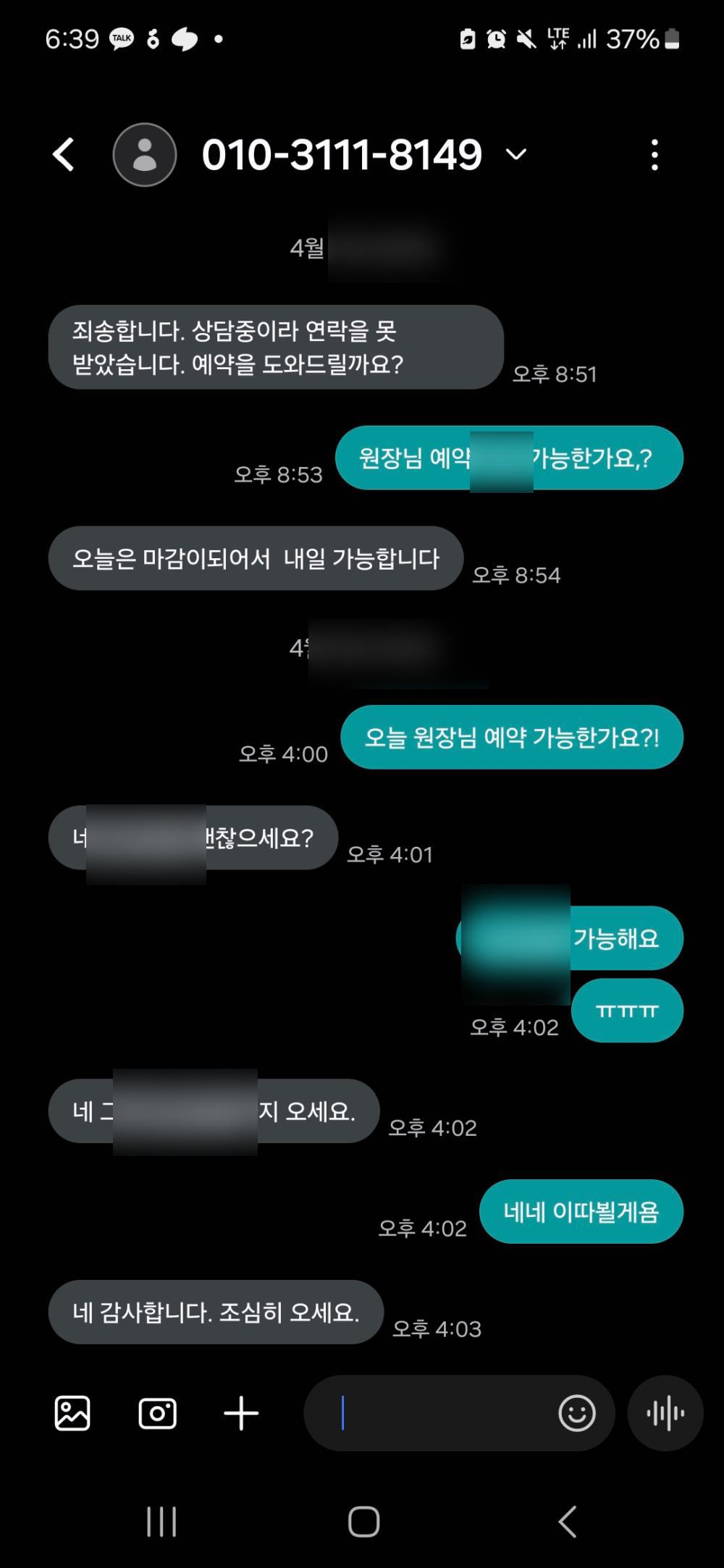Go back from this conversation
This screenshot has width=724, height=1568.
click(64, 154)
